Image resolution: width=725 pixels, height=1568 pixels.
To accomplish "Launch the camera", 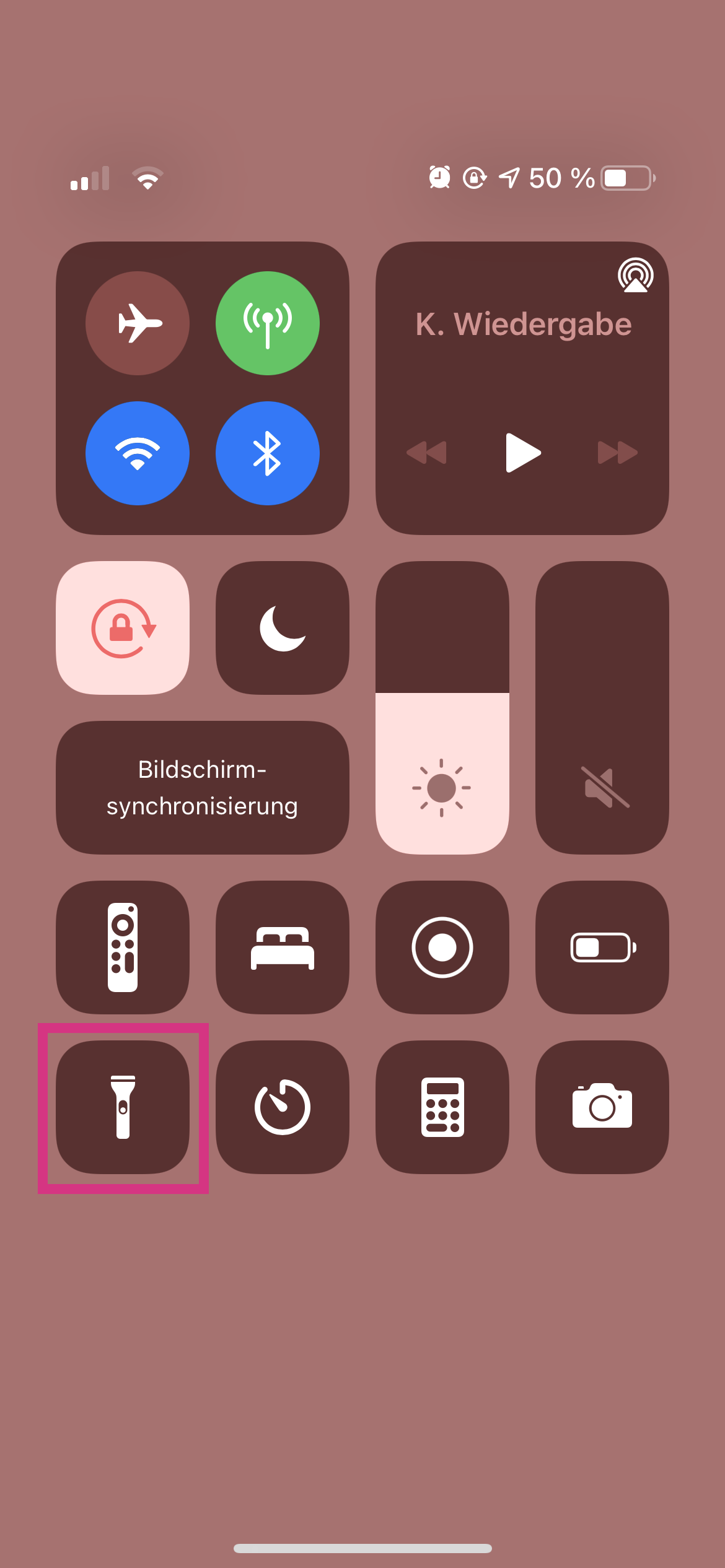I will pyautogui.click(x=602, y=1107).
